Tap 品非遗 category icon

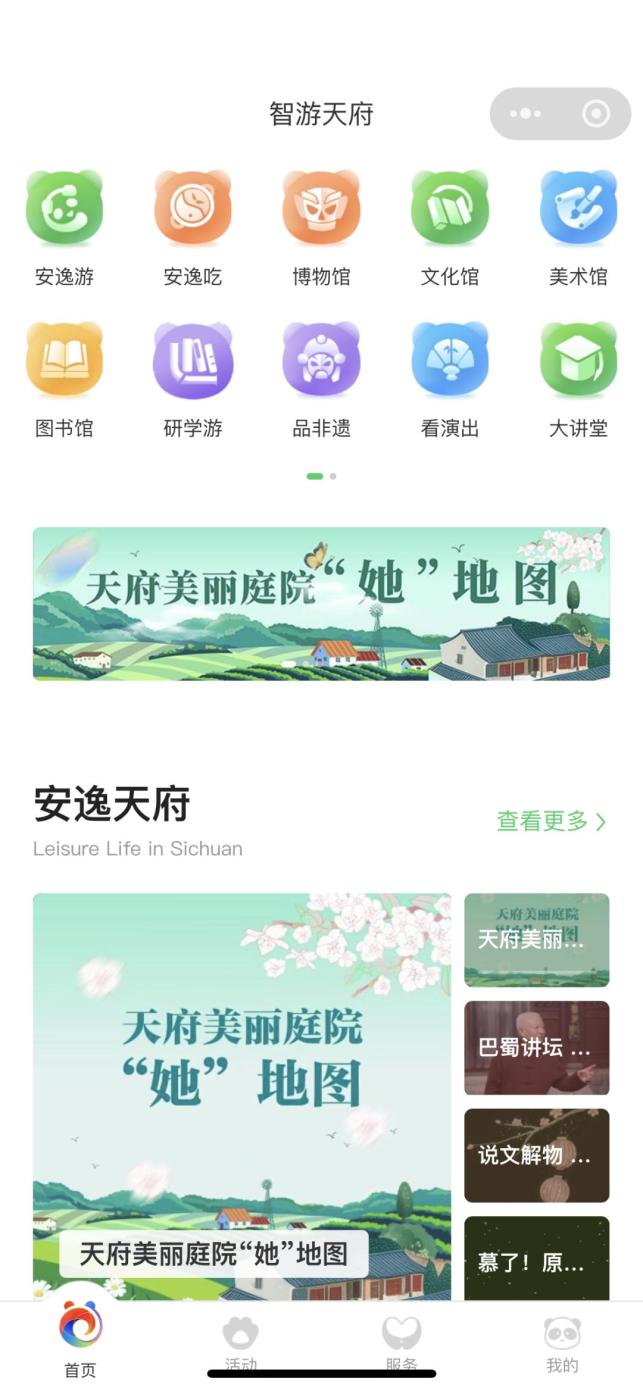point(321,360)
